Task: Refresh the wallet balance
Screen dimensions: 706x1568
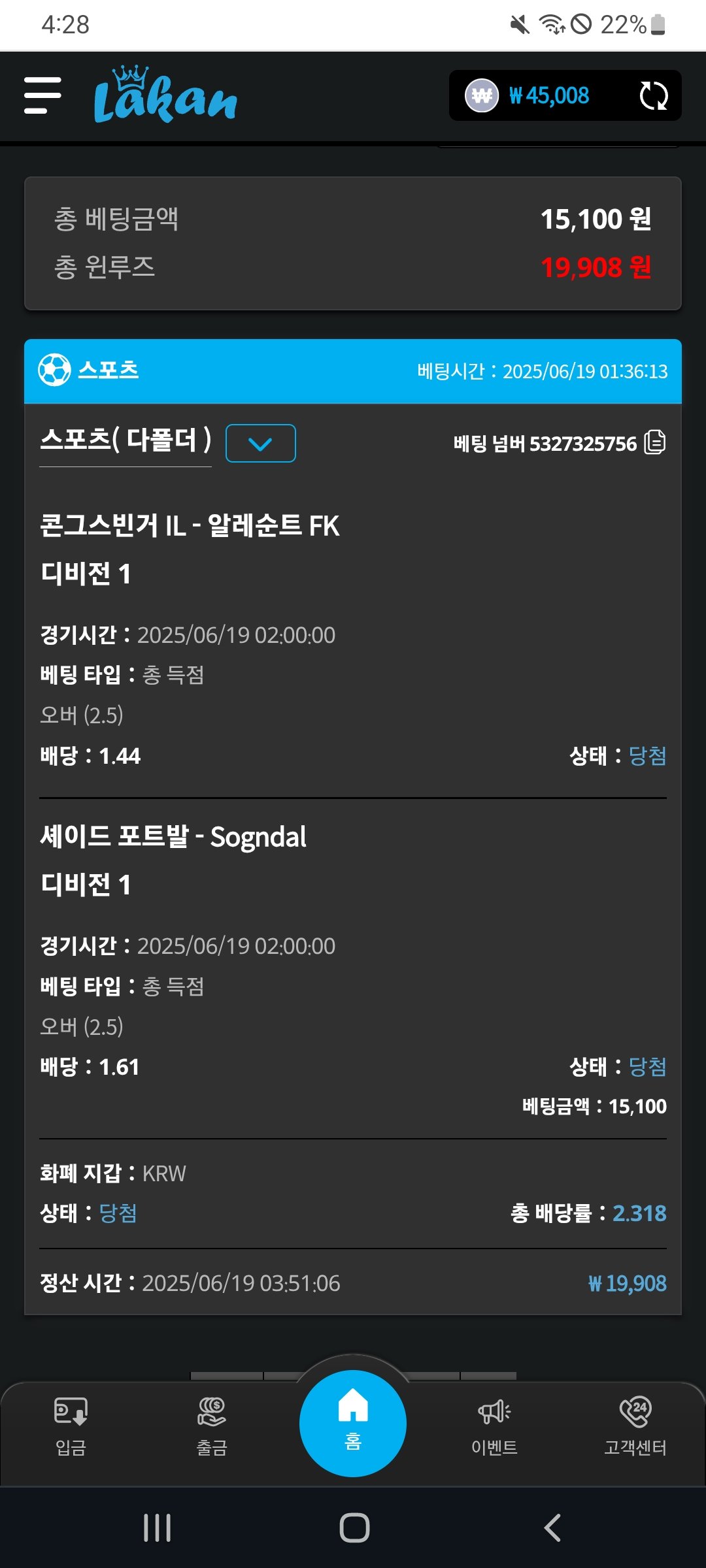Action: (x=653, y=96)
